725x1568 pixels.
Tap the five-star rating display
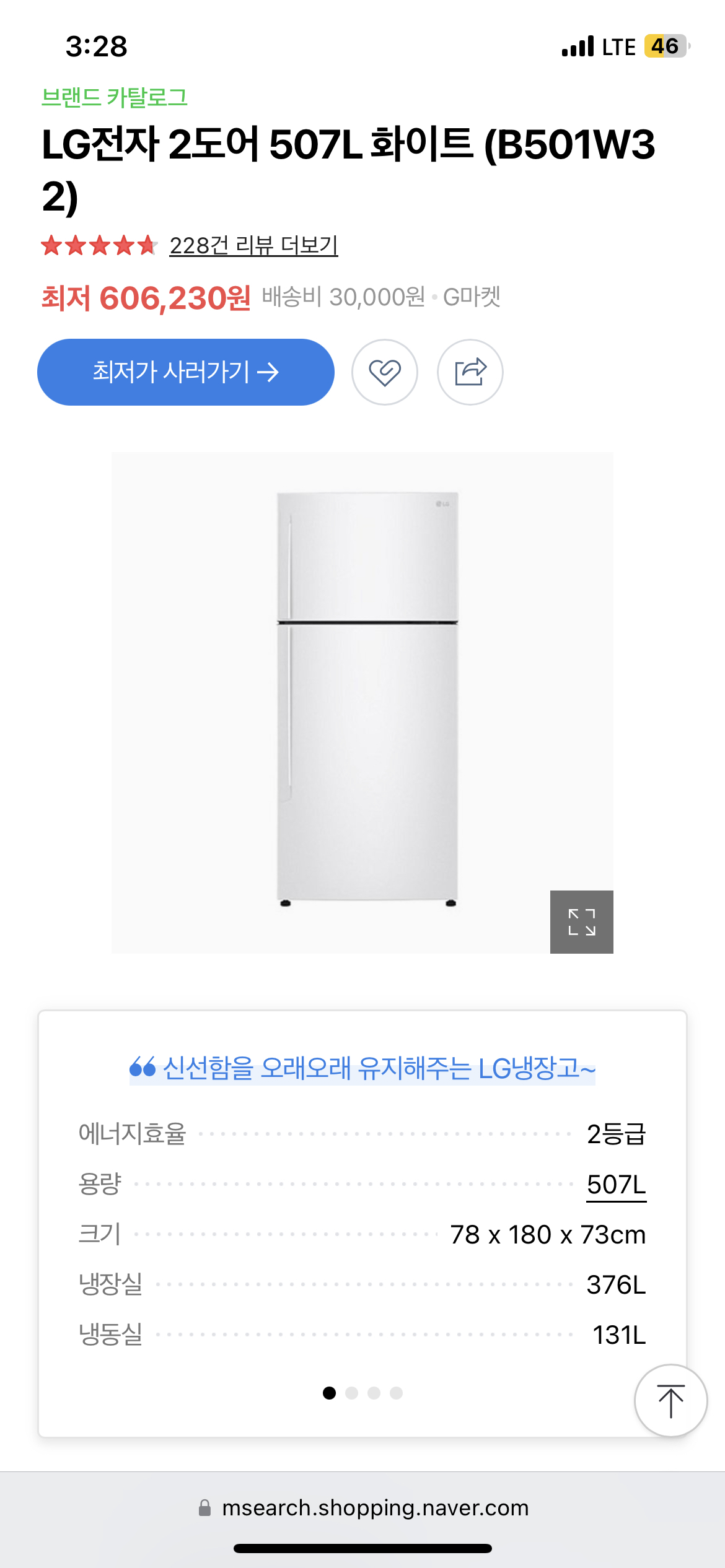(x=99, y=246)
